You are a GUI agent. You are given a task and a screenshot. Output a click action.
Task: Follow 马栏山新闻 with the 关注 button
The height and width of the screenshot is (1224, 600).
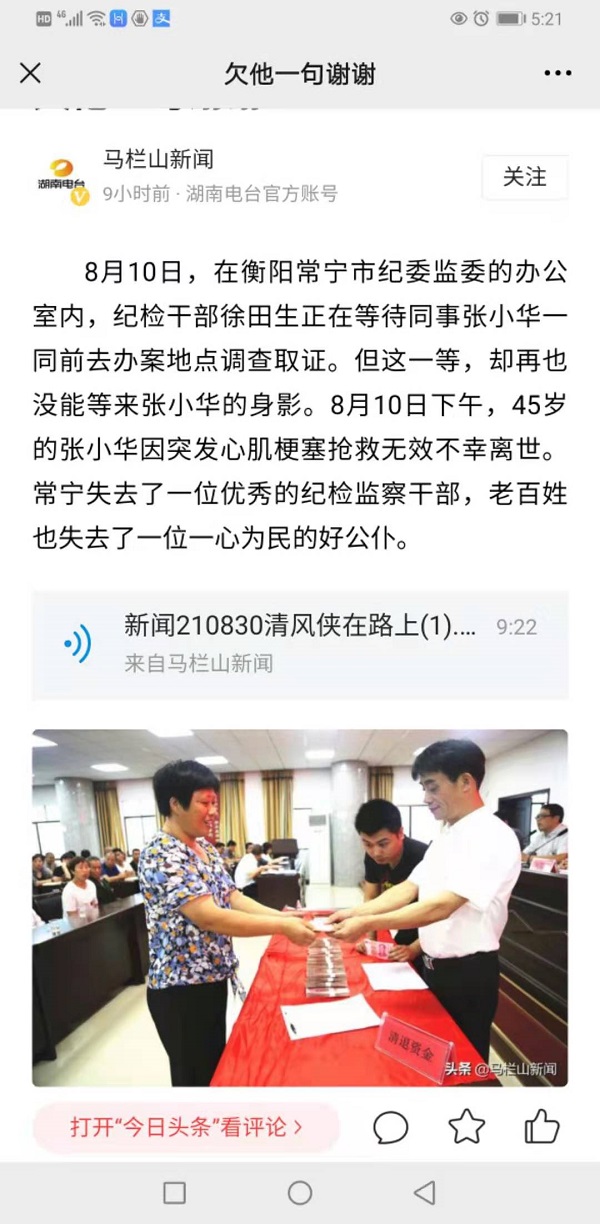(x=524, y=177)
